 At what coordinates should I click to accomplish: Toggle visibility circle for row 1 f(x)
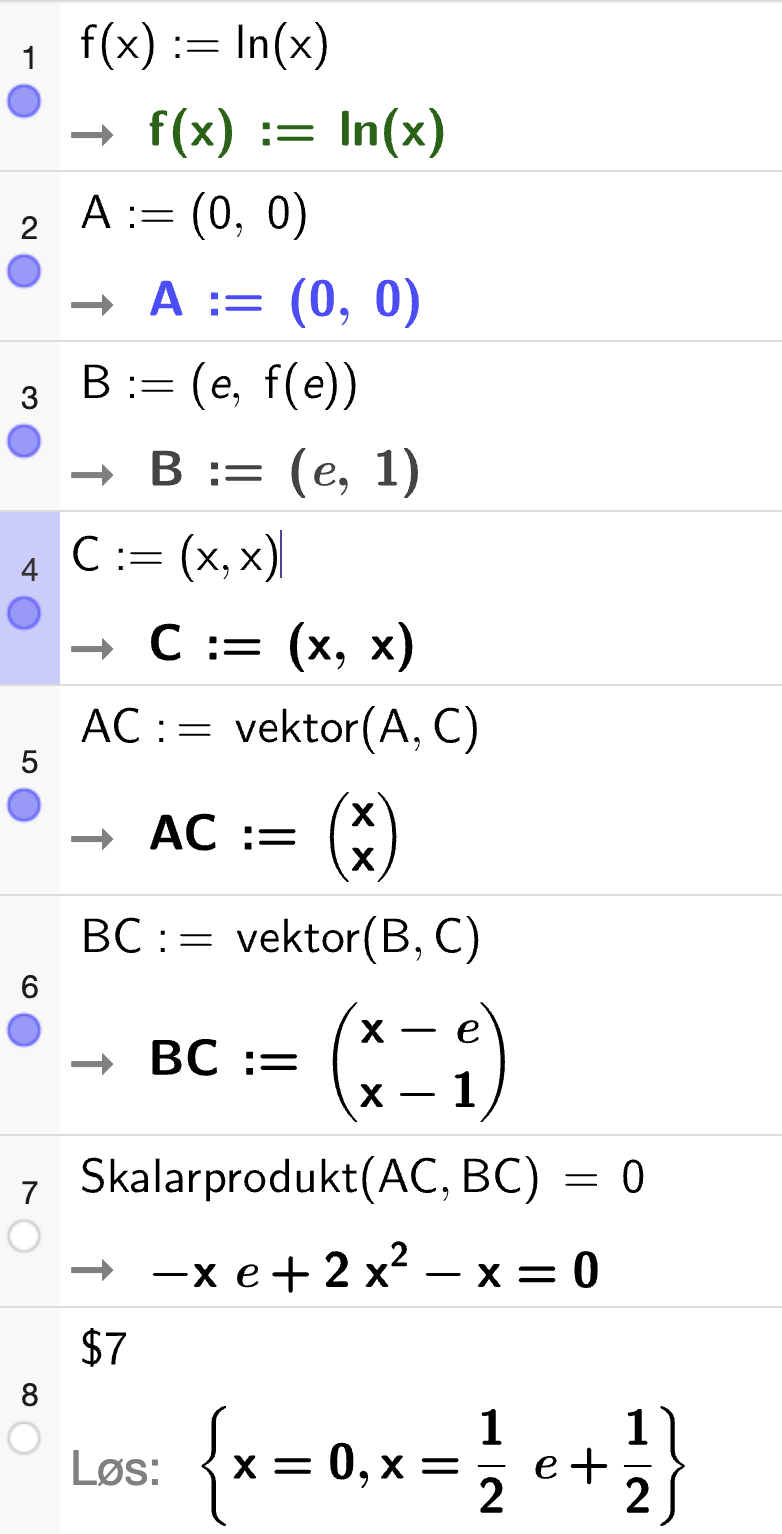[x=24, y=101]
